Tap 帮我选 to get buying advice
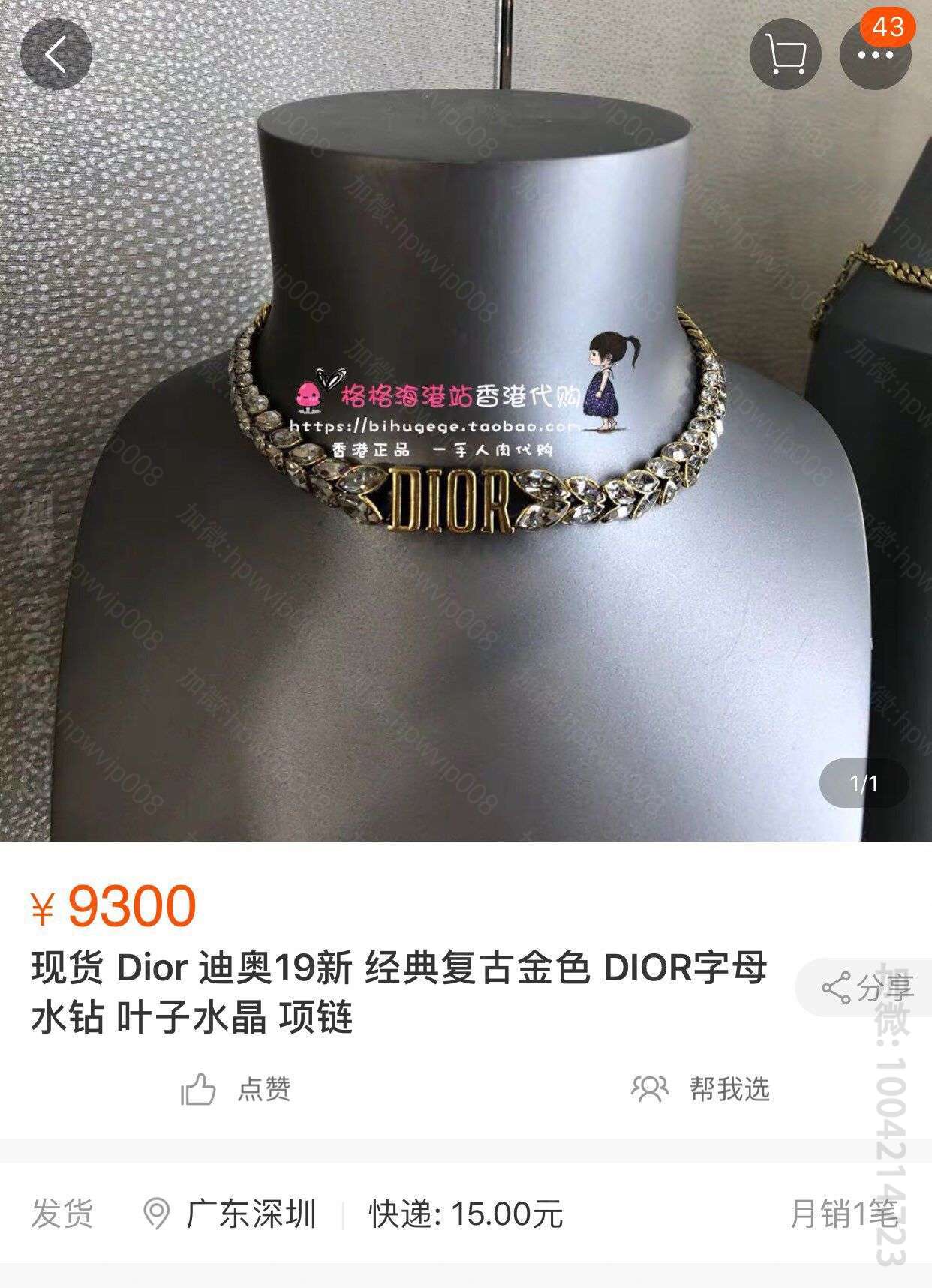The width and height of the screenshot is (932, 1288). coord(700,1089)
